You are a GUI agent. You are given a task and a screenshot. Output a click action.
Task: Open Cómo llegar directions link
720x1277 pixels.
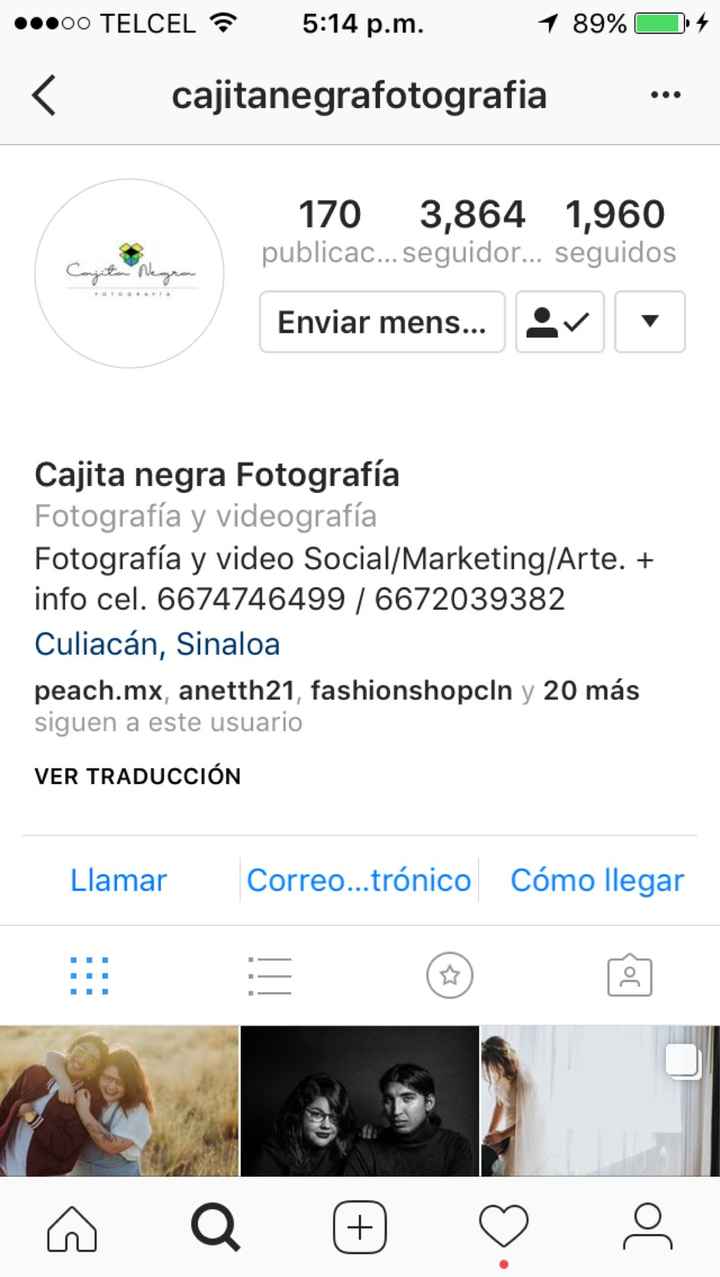coord(597,880)
